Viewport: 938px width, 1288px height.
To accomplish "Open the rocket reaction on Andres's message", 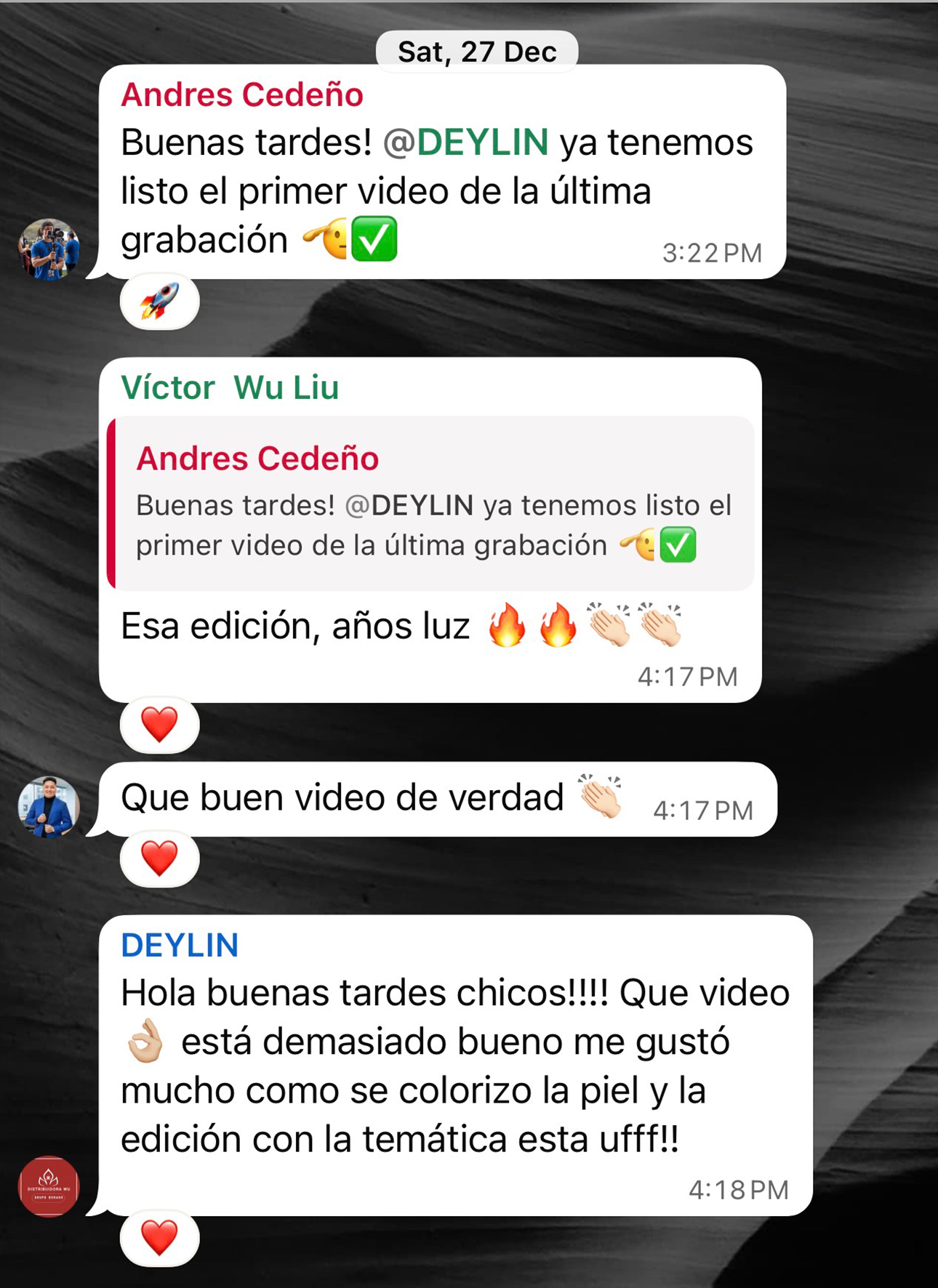I will (x=159, y=301).
